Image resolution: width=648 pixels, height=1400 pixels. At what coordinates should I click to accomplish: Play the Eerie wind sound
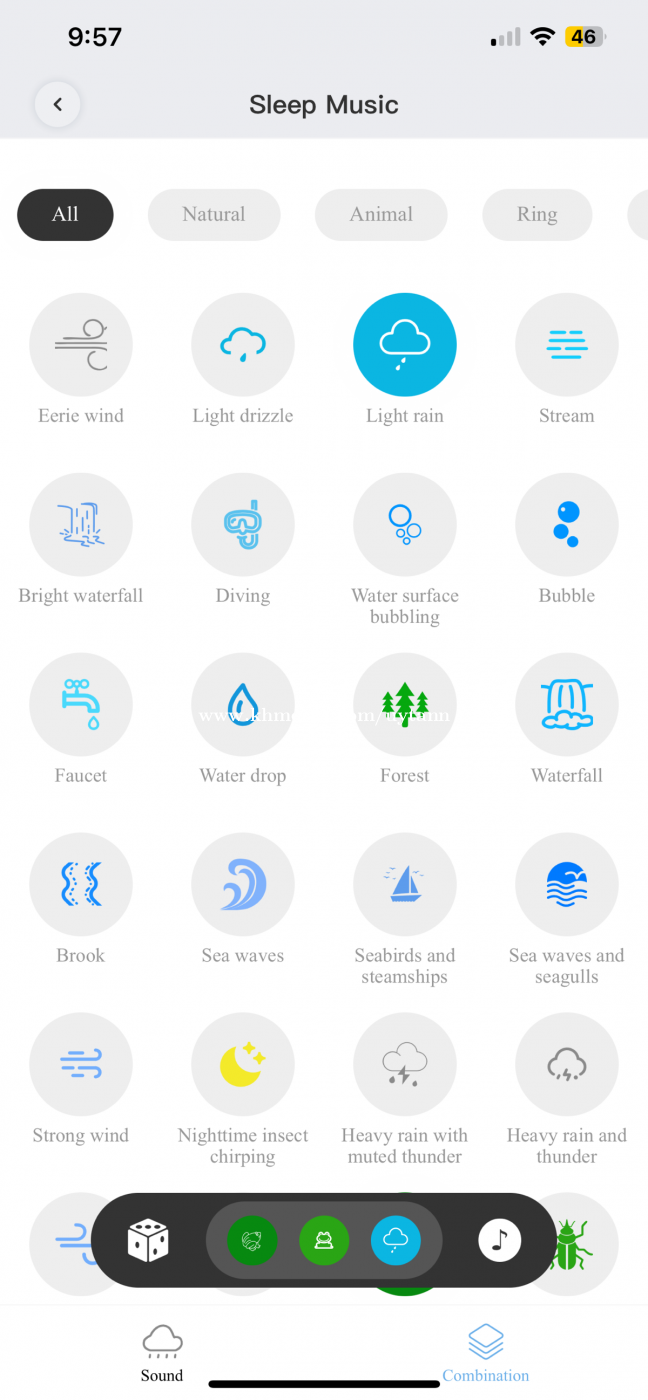[81, 345]
